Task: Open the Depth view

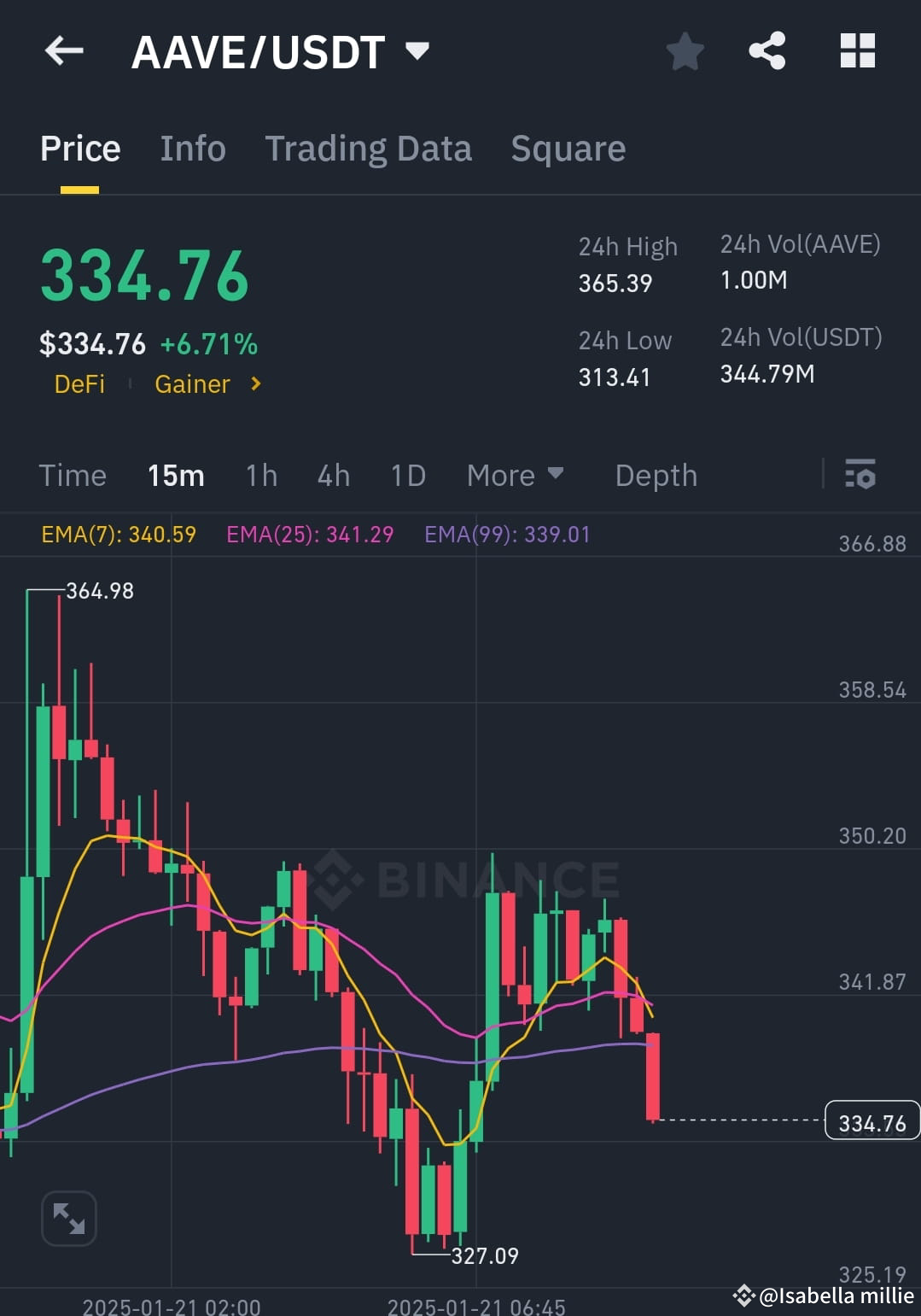Action: click(x=656, y=475)
